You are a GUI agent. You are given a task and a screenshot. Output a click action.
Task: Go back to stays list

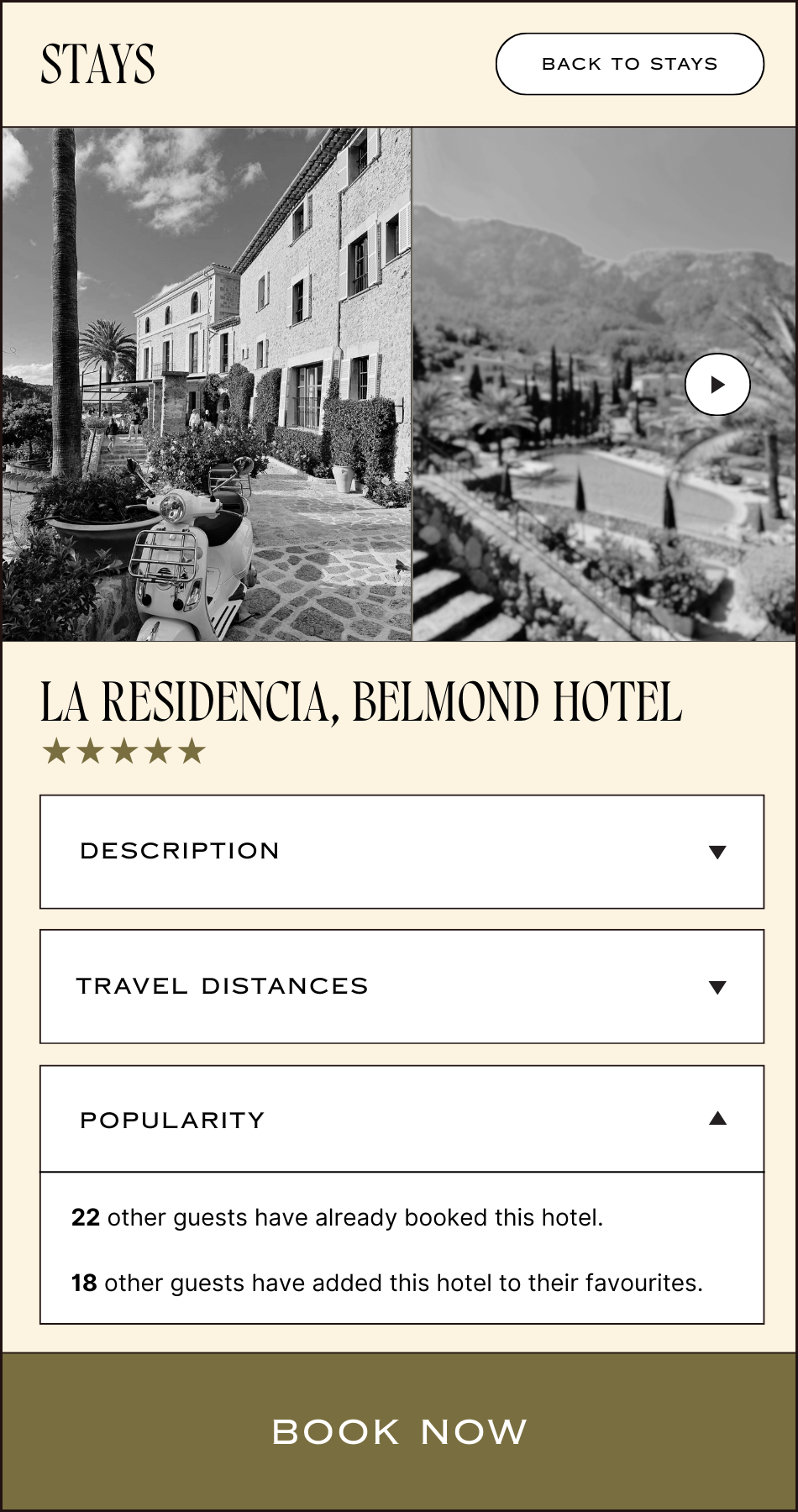click(629, 64)
